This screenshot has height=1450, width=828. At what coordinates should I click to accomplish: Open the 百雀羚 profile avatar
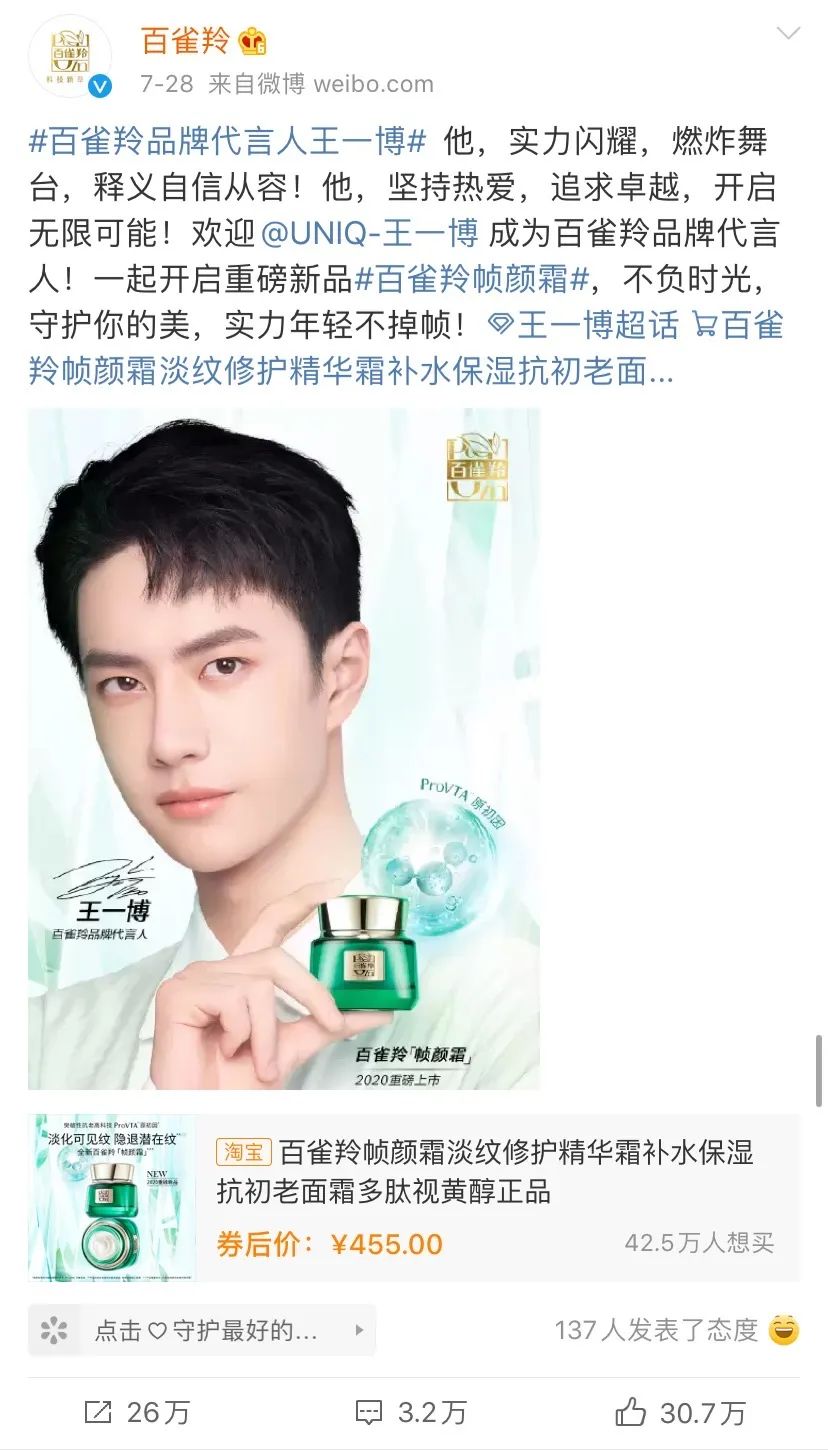point(69,57)
